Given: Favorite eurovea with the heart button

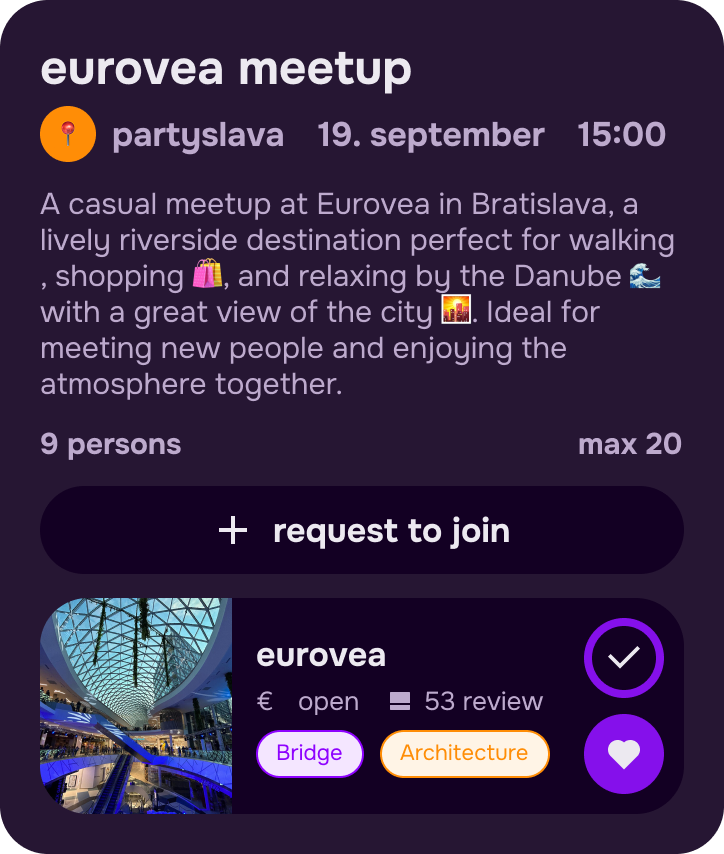Looking at the screenshot, I should 624,754.
